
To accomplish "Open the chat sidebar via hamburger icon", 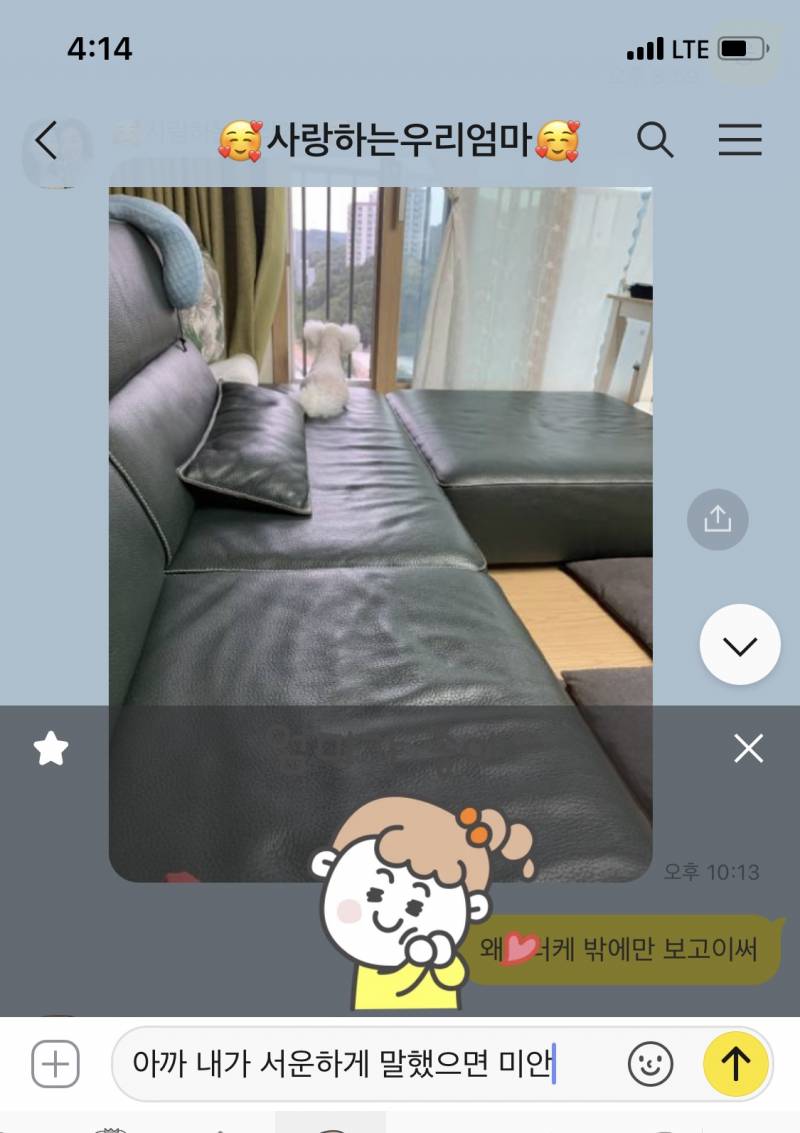I will (x=740, y=141).
